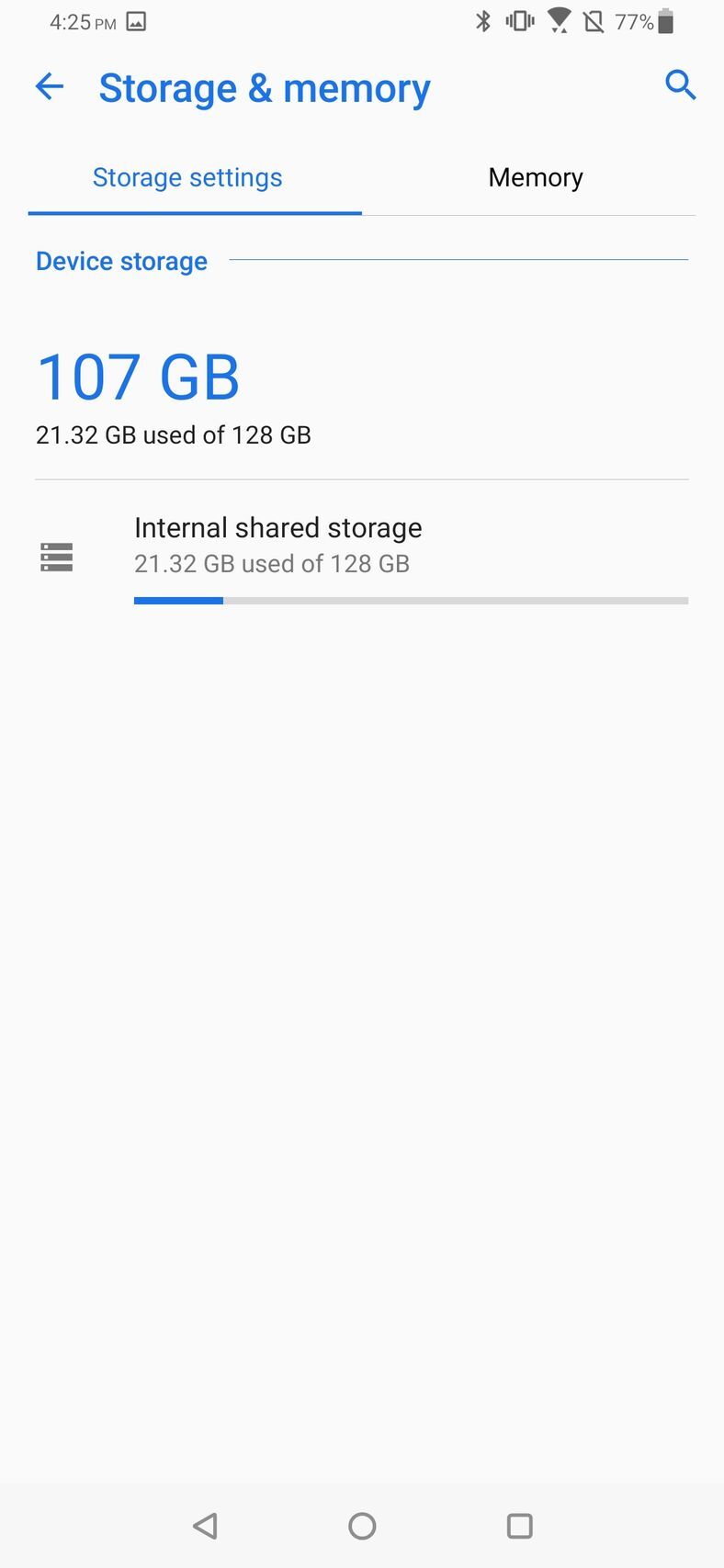
Task: Tap the screenshot image icon near the clock
Action: click(135, 20)
